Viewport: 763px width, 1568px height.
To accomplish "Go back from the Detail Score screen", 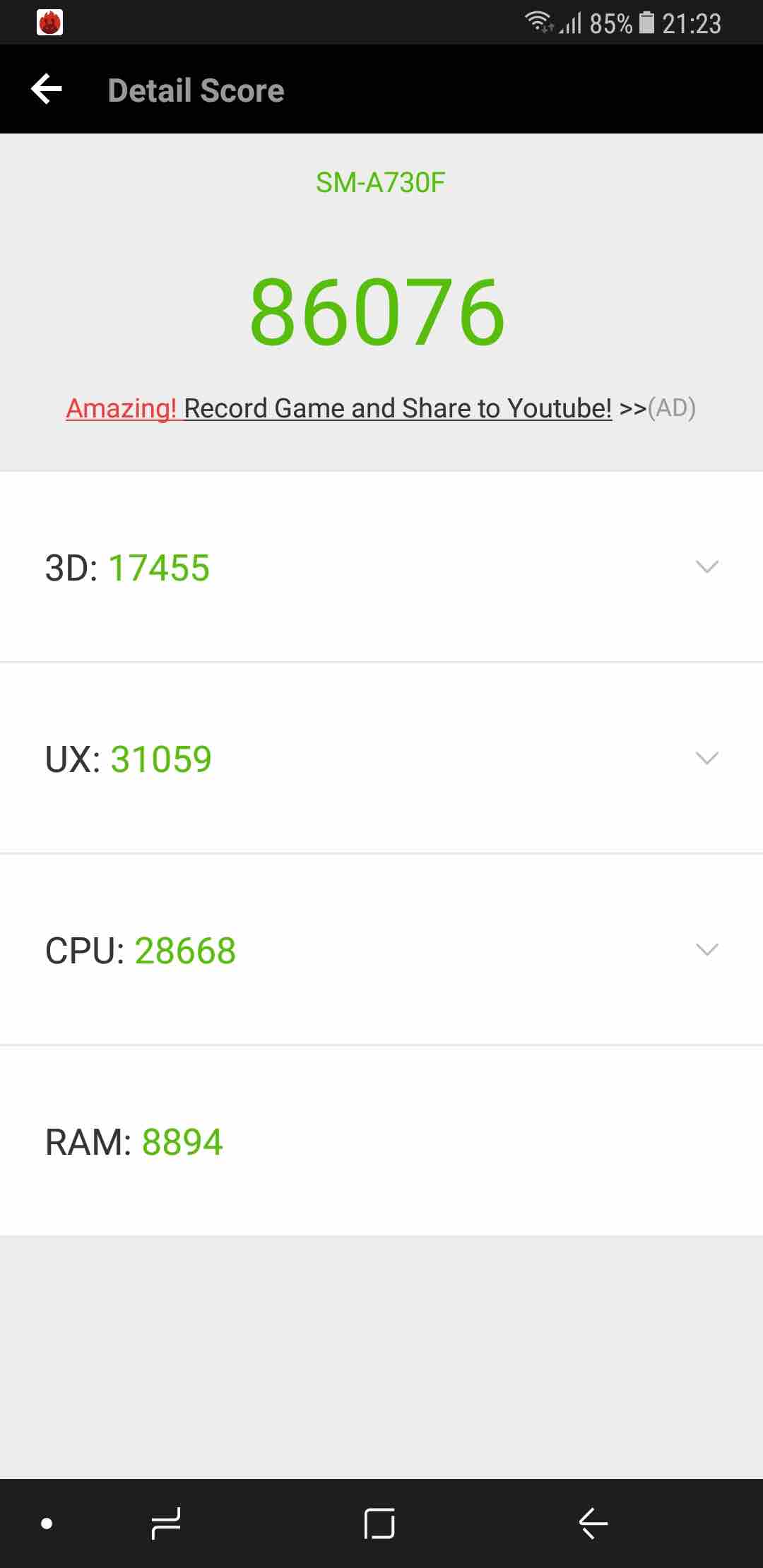I will (47, 90).
